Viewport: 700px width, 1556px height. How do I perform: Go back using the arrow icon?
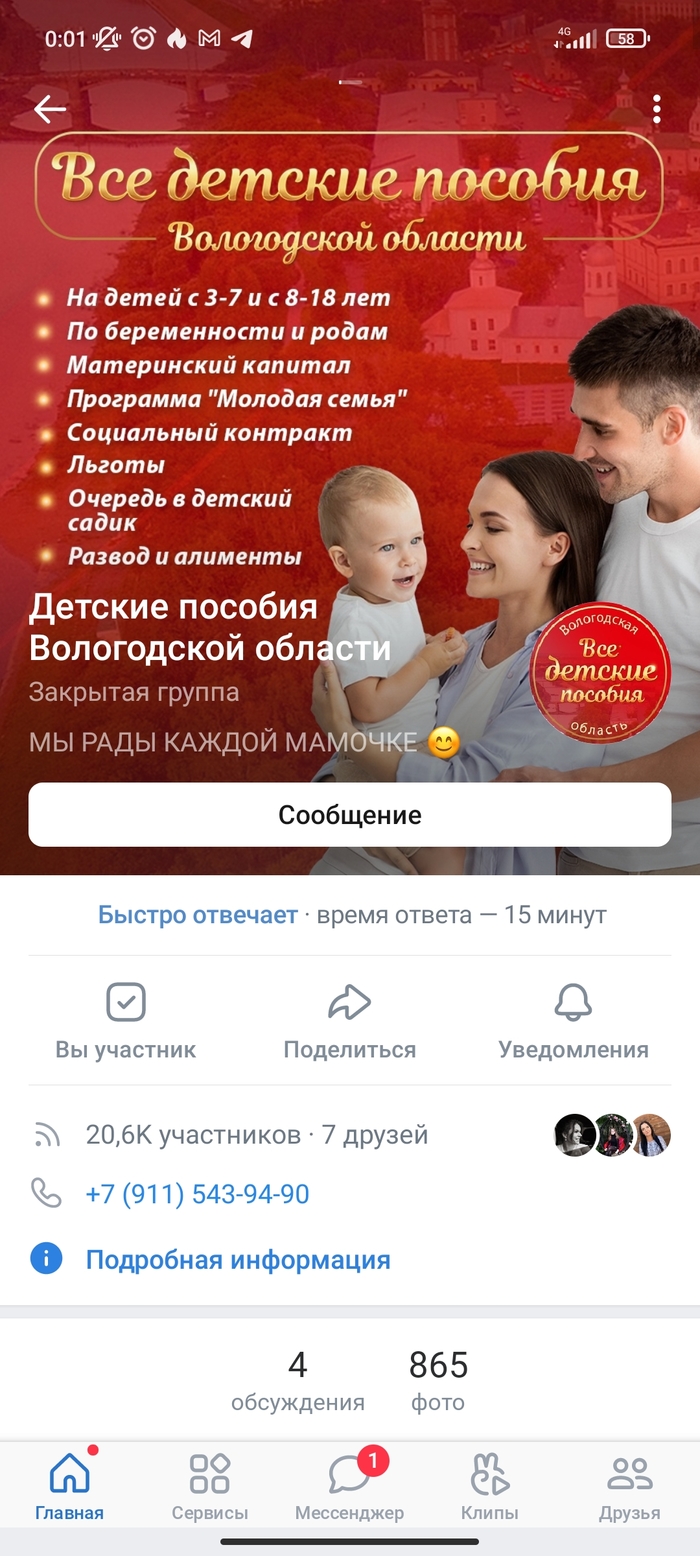(49, 109)
